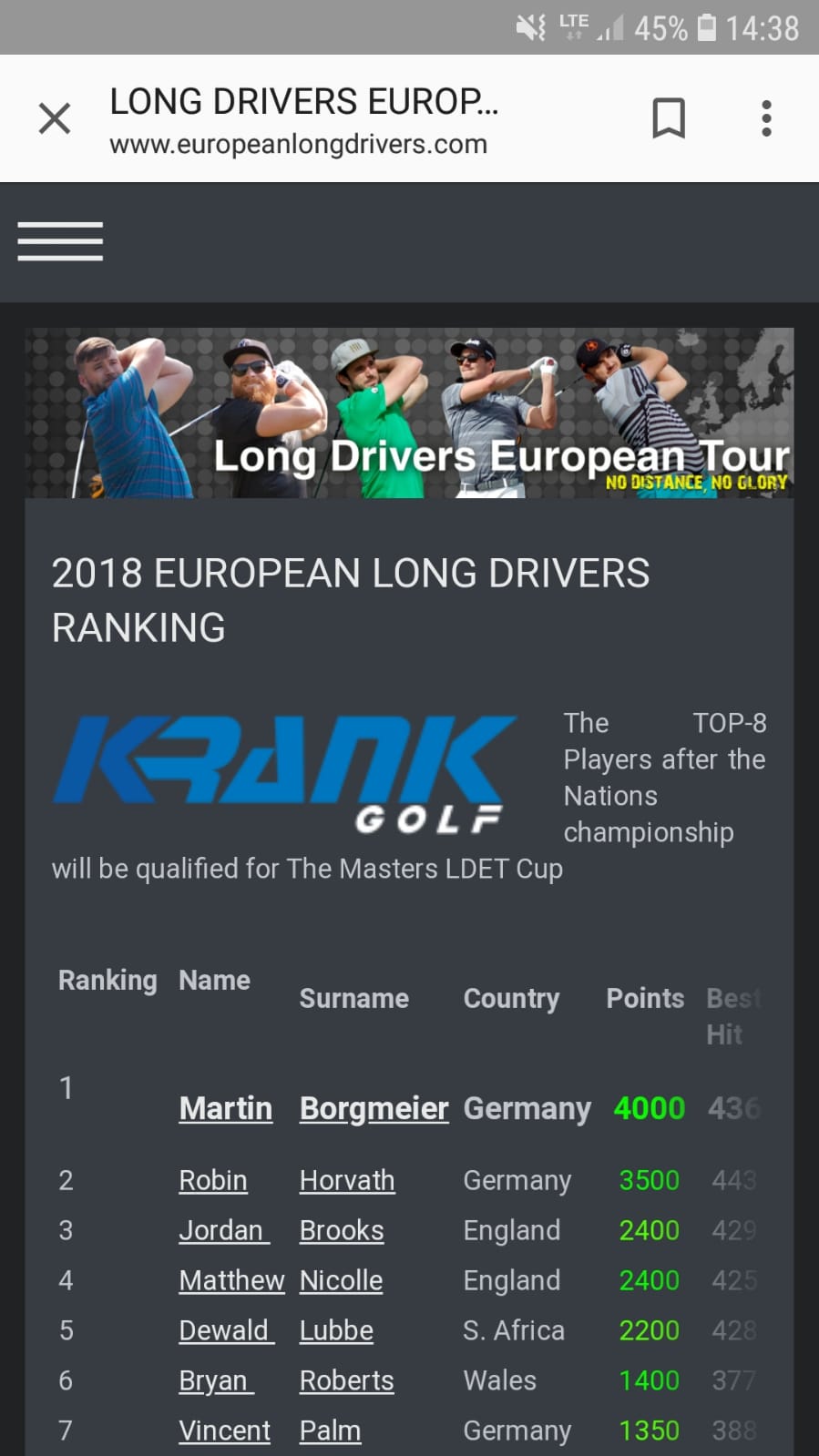This screenshot has height=1456, width=819.
Task: Open Bryan's player link
Action: point(214,1380)
